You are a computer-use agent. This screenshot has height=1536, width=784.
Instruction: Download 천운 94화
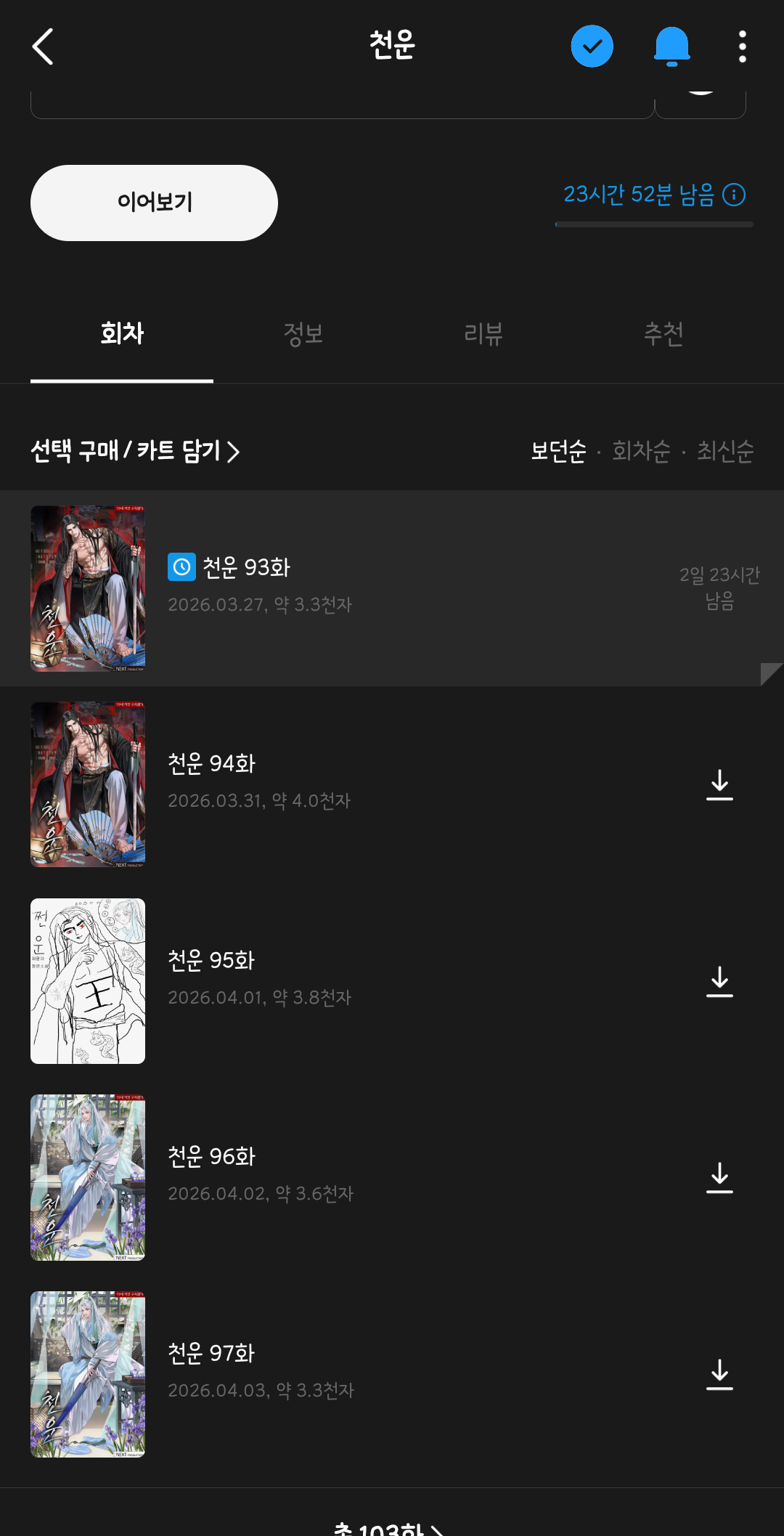click(x=719, y=785)
